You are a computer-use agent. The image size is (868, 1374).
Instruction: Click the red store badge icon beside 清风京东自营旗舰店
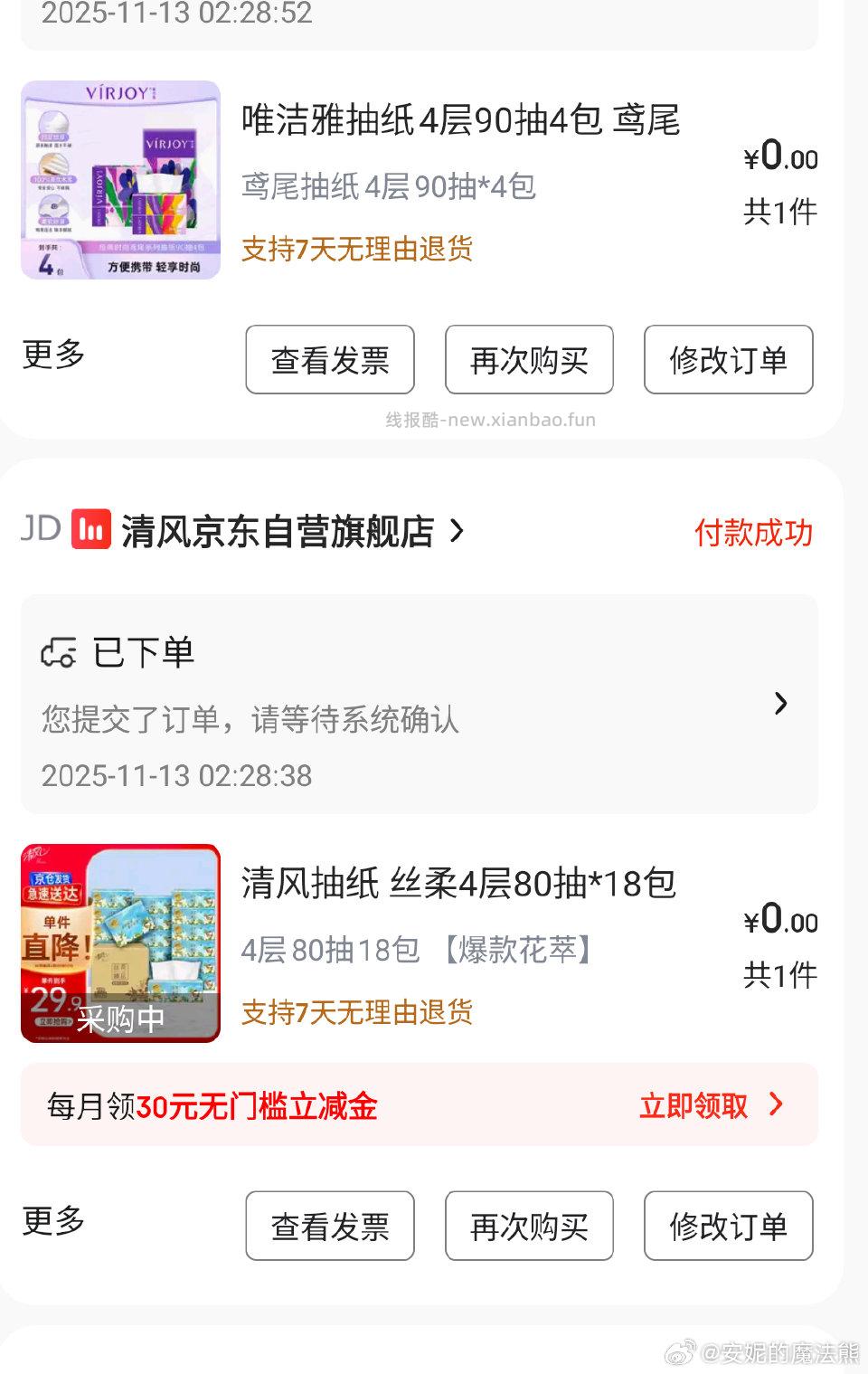pos(91,532)
